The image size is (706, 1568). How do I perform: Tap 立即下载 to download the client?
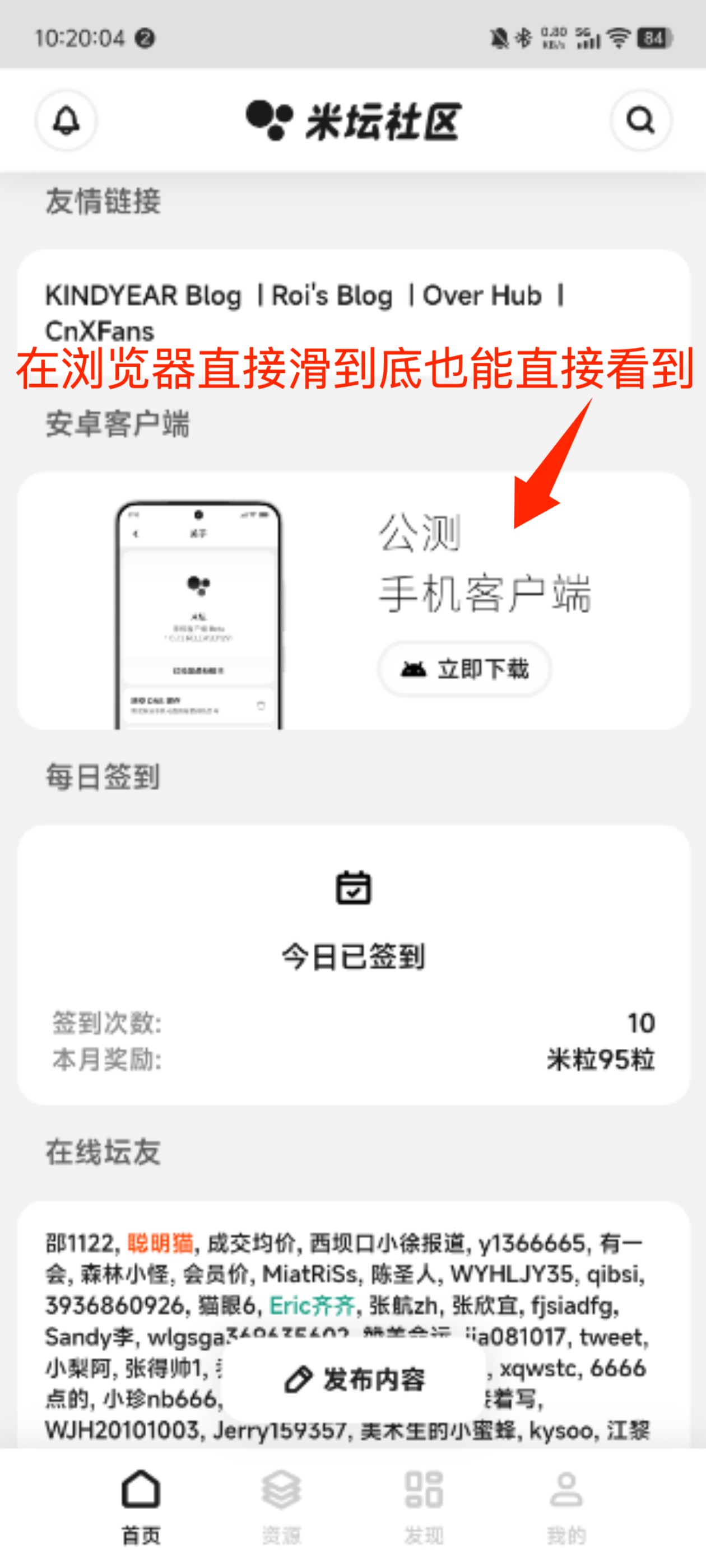click(x=465, y=670)
